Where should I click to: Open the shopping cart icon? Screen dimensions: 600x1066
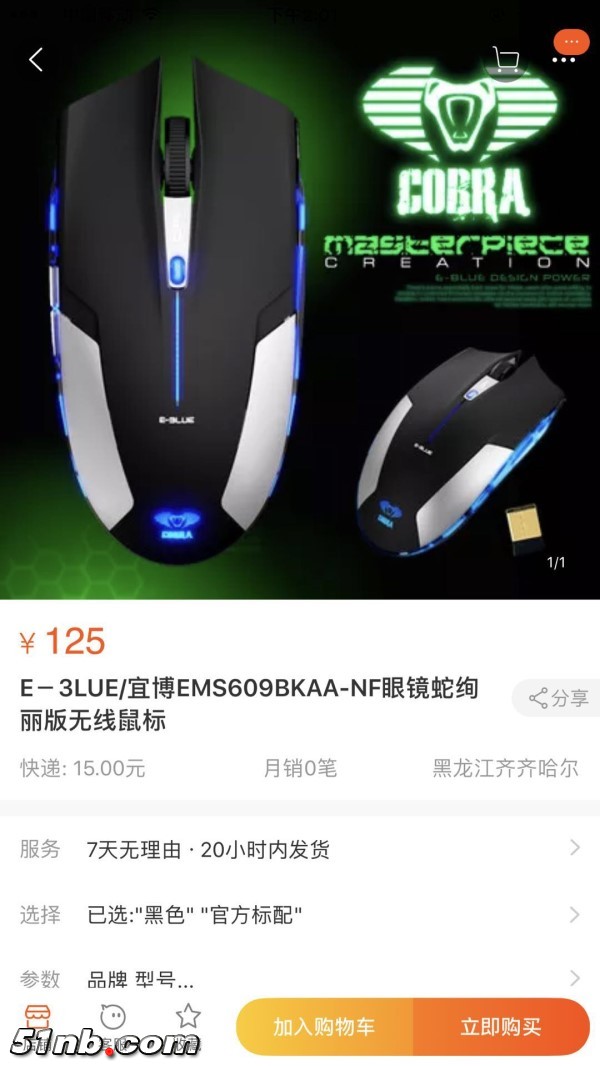point(507,60)
